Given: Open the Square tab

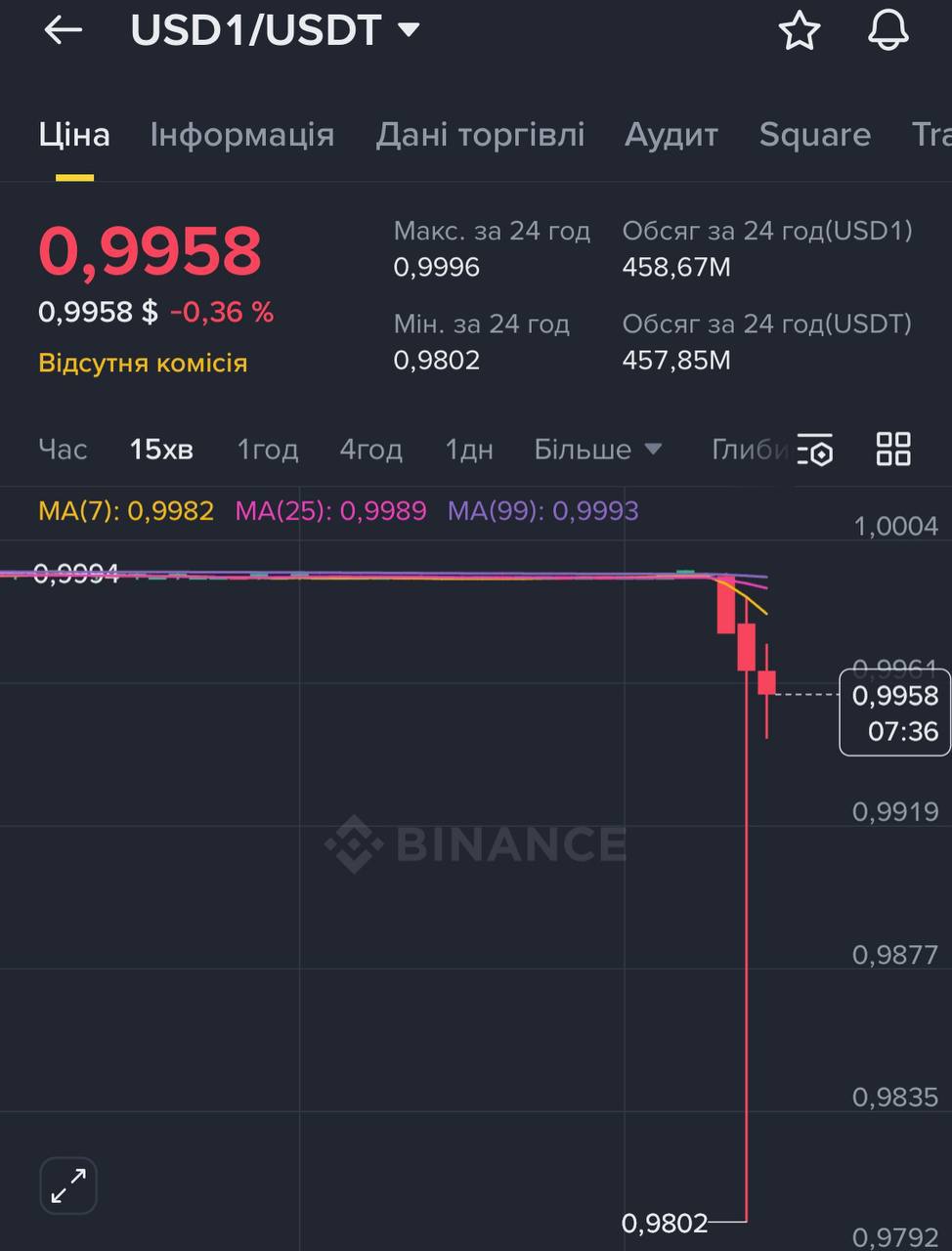Looking at the screenshot, I should click(x=814, y=135).
